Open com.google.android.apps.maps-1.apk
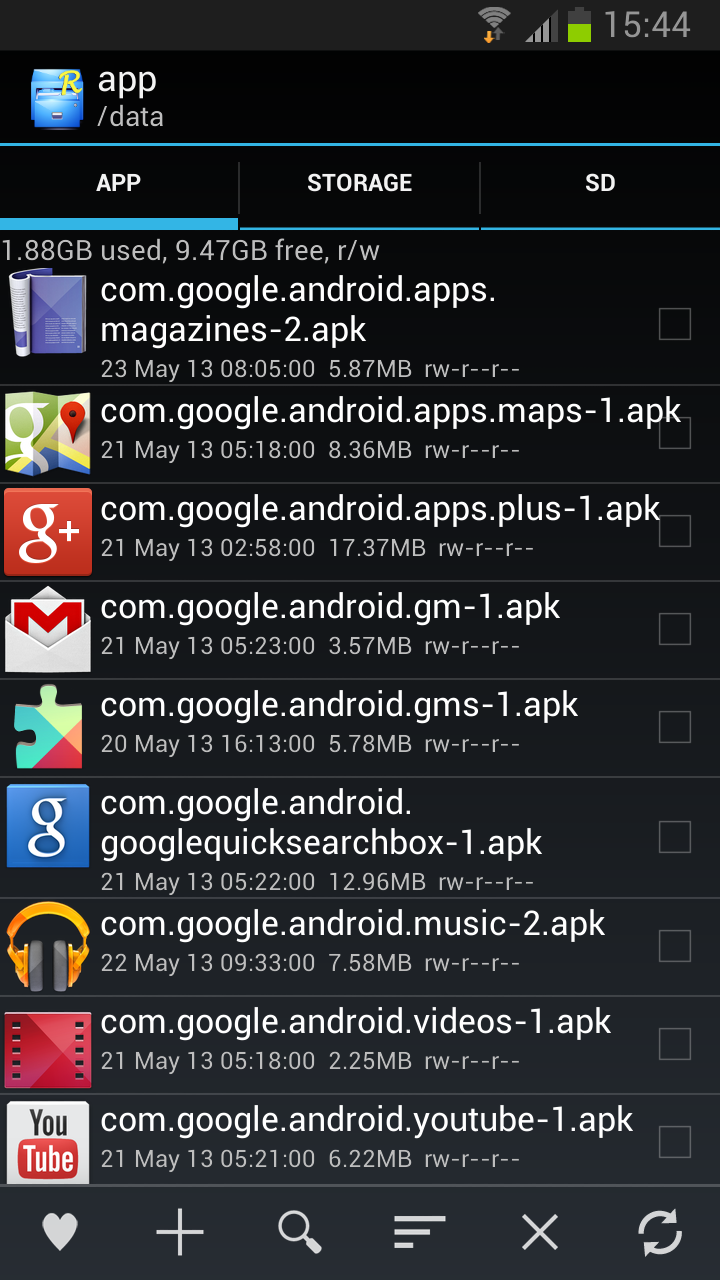Screen dimensions: 720x1280 [x=380, y=430]
